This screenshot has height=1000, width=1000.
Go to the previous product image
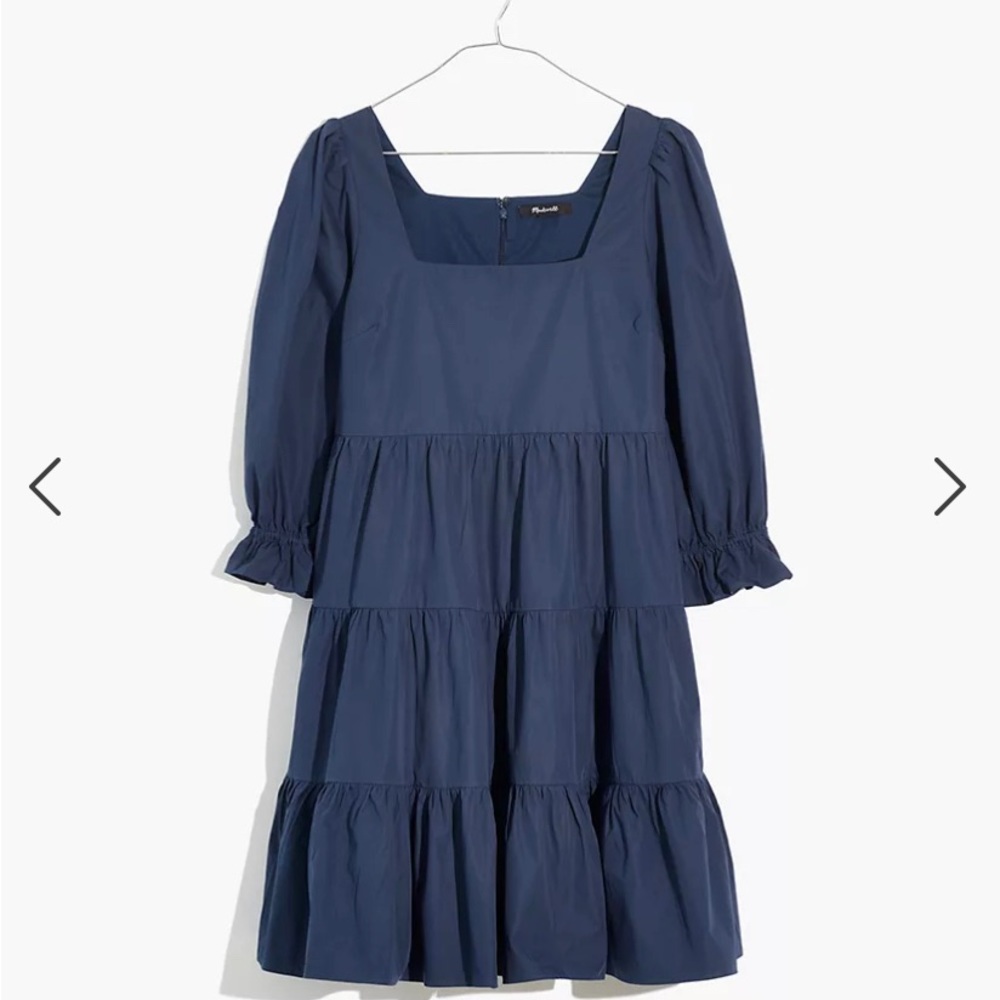pyautogui.click(x=45, y=487)
